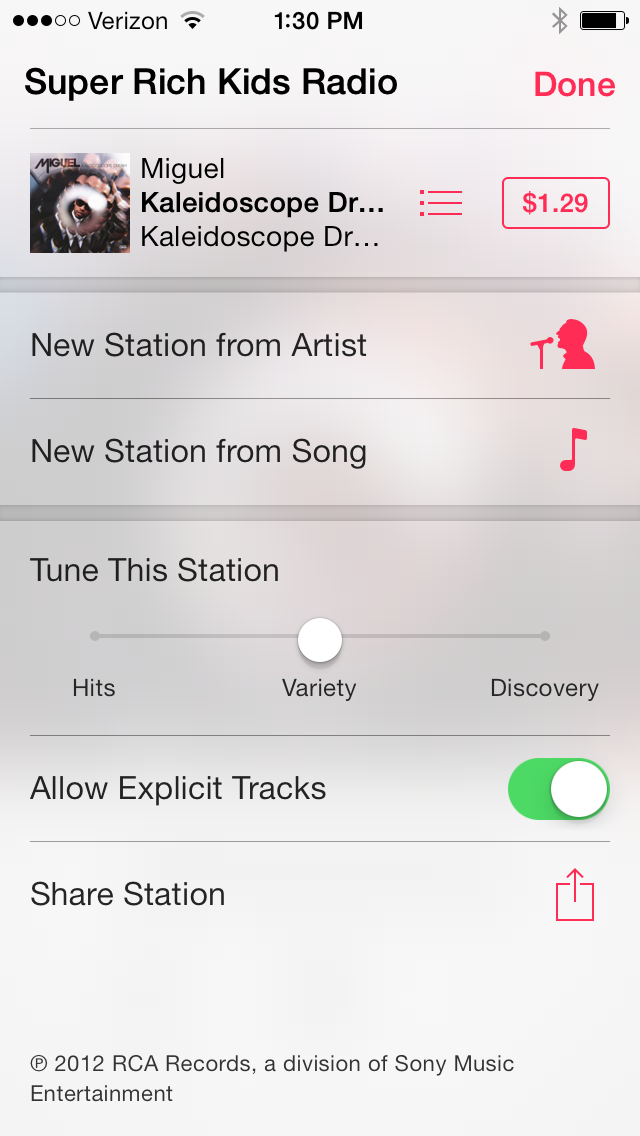This screenshot has height=1136, width=640.
Task: Buy the song for $1.29
Action: pos(555,203)
